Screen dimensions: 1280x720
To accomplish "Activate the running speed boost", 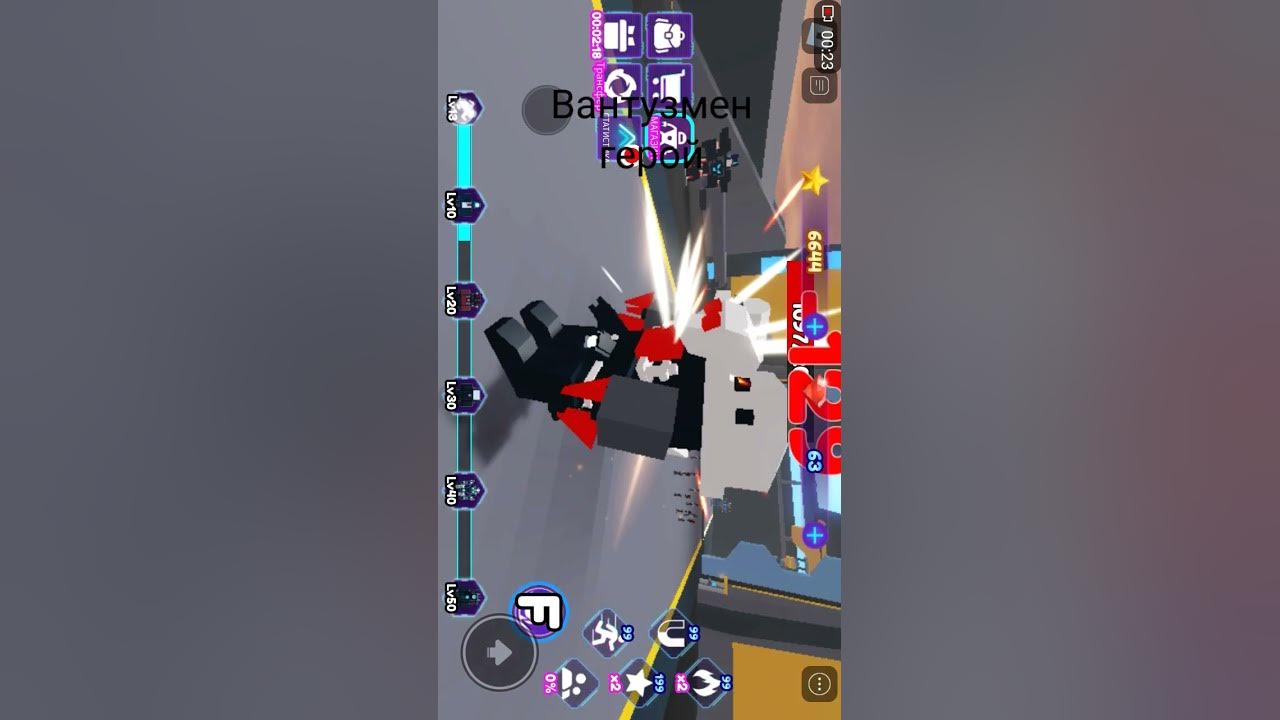I will click(x=607, y=633).
